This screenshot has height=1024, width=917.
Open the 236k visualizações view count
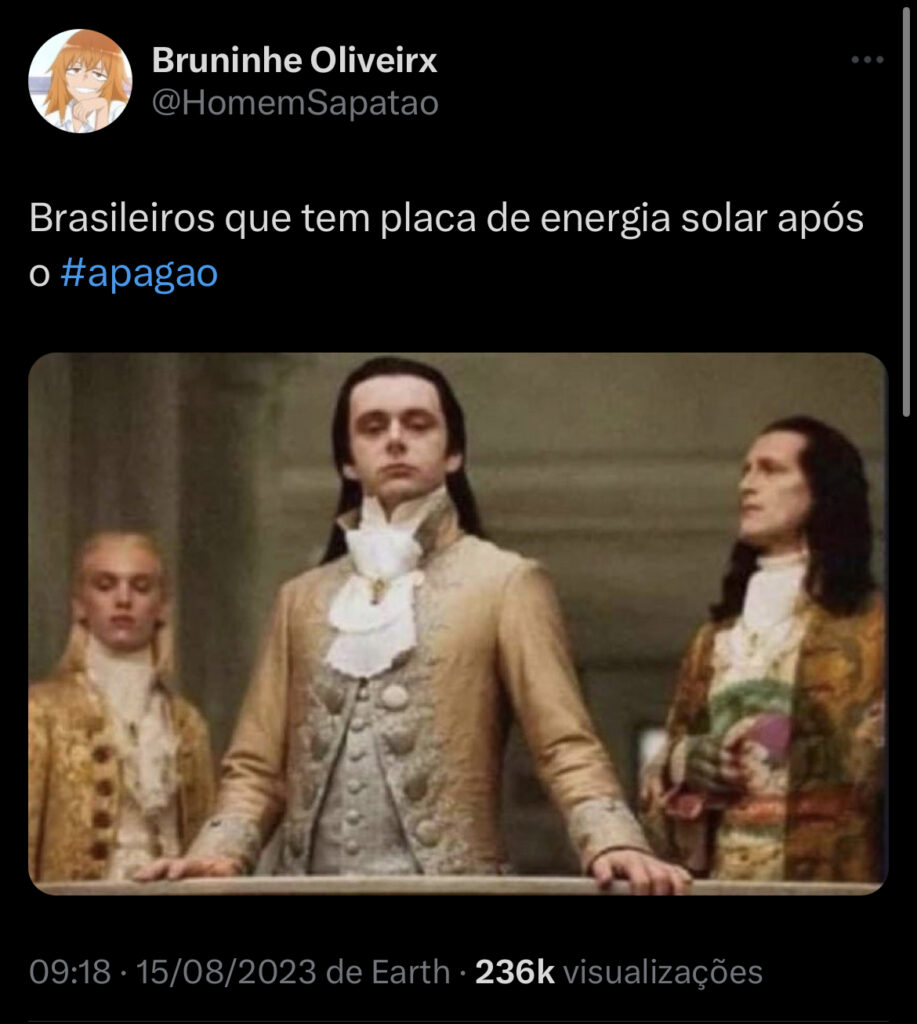[618, 971]
